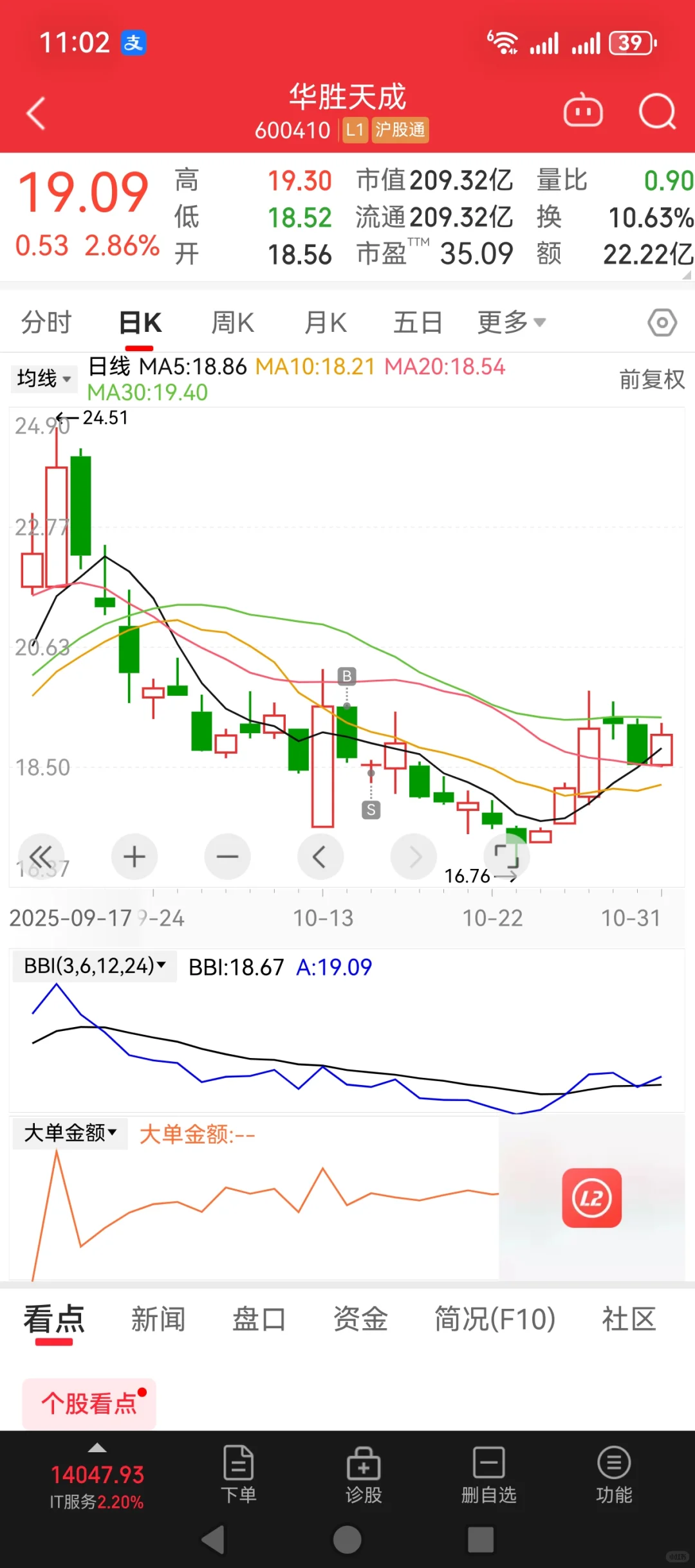The height and width of the screenshot is (1568, 695).
Task: Tap 下单 to place an order
Action: point(239,1474)
